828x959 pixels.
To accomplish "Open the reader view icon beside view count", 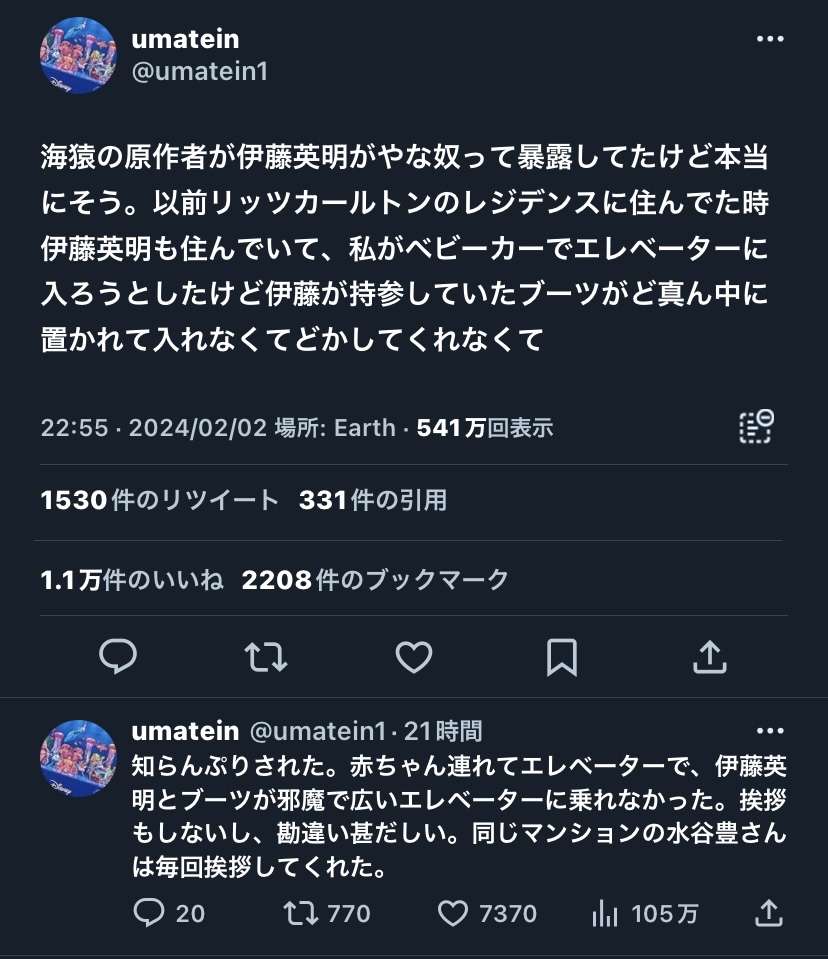I will [756, 427].
